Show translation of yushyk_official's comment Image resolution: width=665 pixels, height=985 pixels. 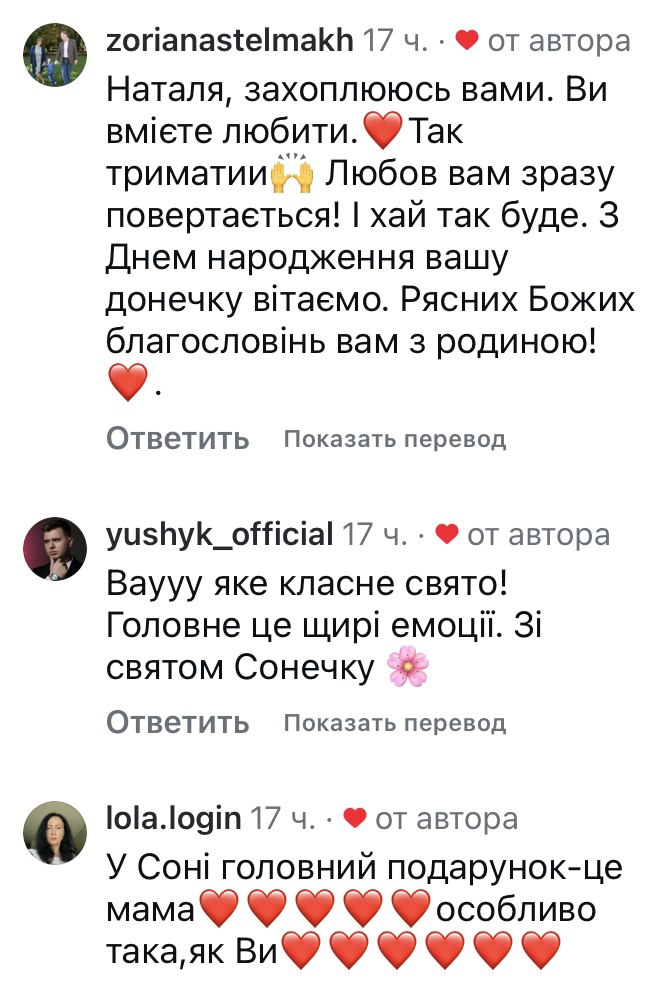[394, 723]
